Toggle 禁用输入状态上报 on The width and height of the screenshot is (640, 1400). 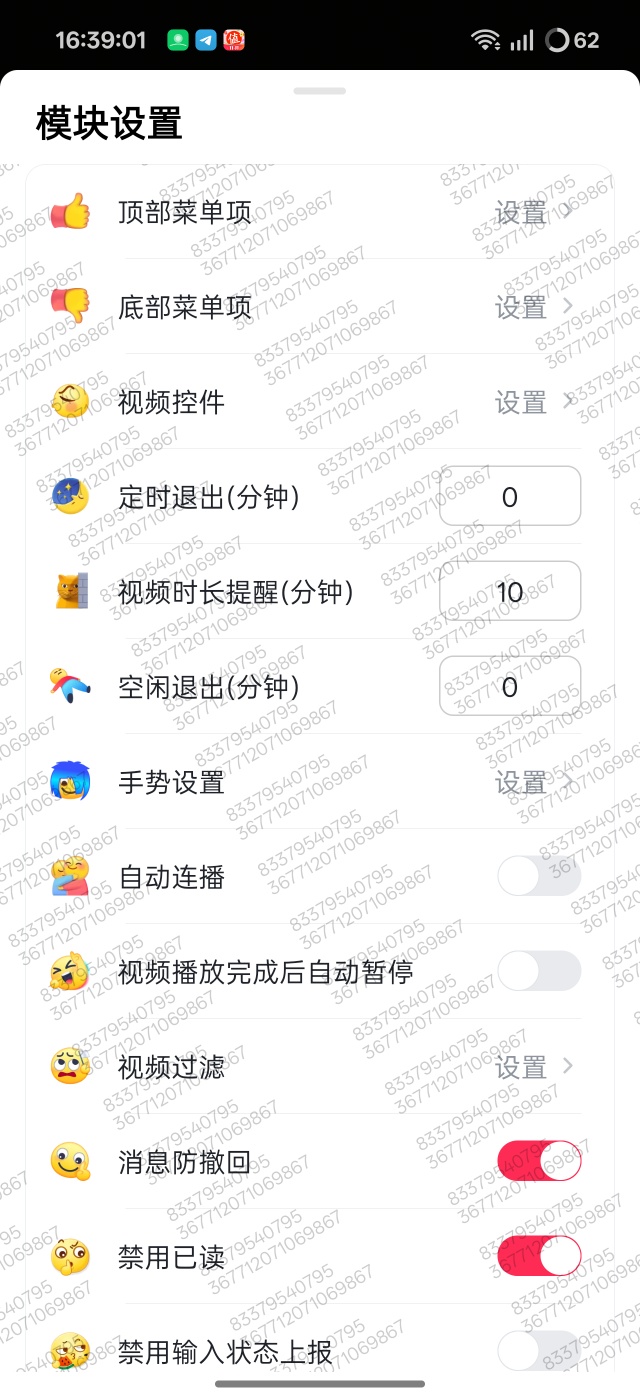pyautogui.click(x=538, y=1351)
